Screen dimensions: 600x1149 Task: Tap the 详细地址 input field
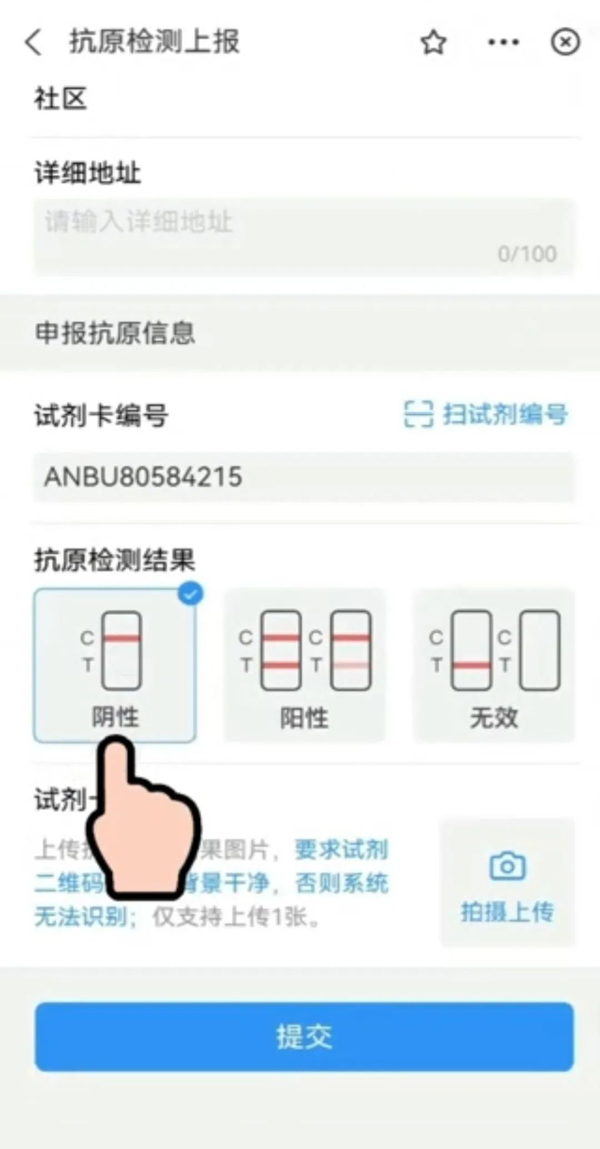click(304, 235)
